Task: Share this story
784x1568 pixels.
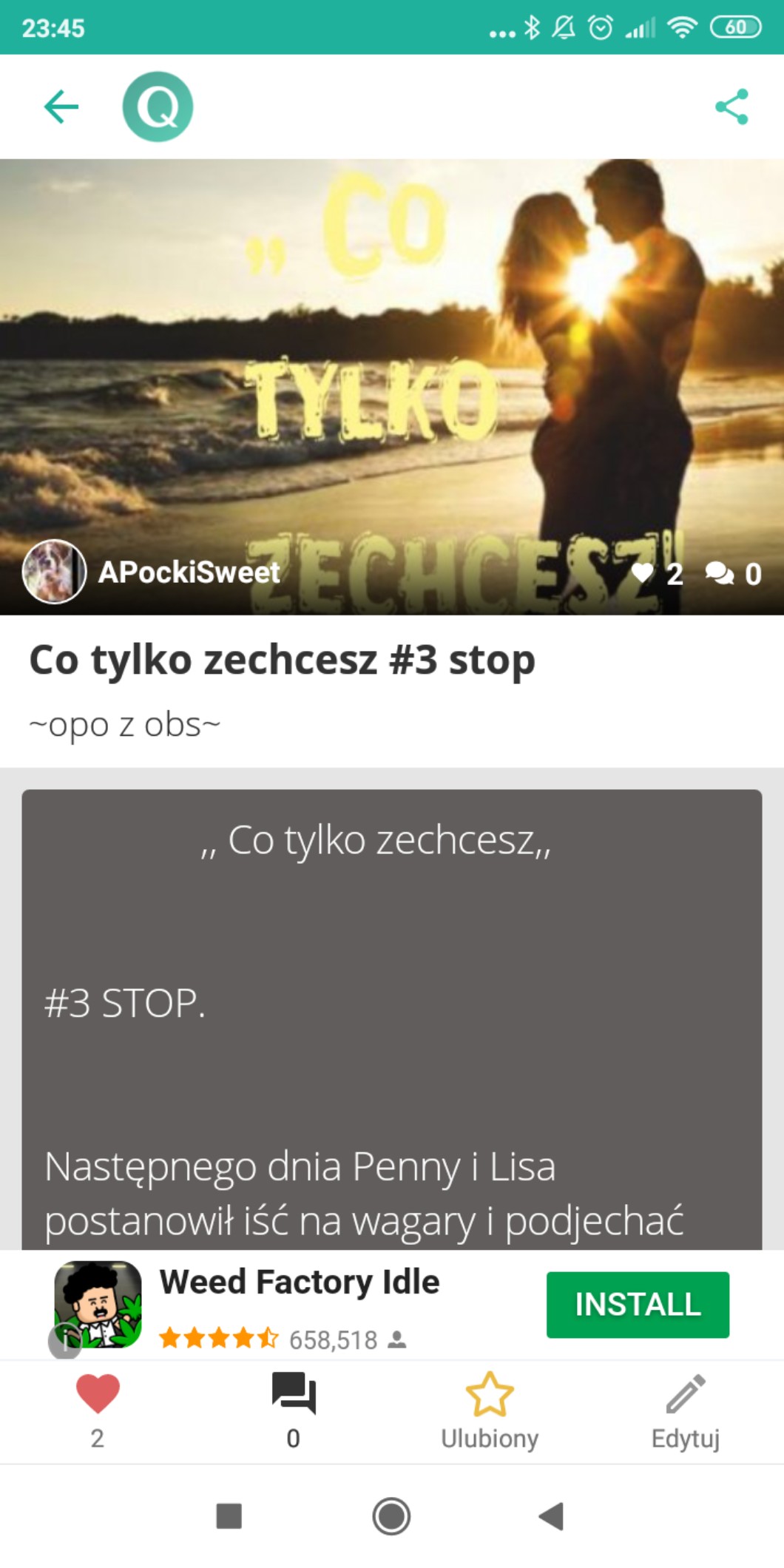Action: pos(731,107)
